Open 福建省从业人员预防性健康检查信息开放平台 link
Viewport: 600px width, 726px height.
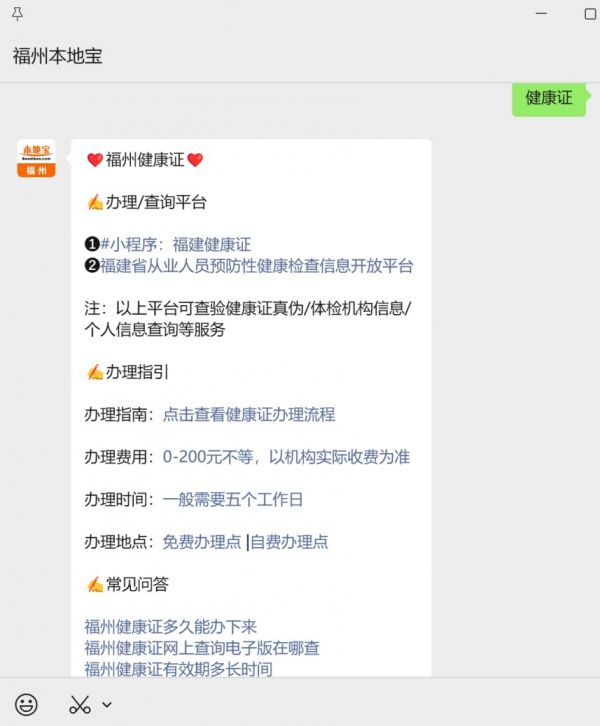coord(257,266)
